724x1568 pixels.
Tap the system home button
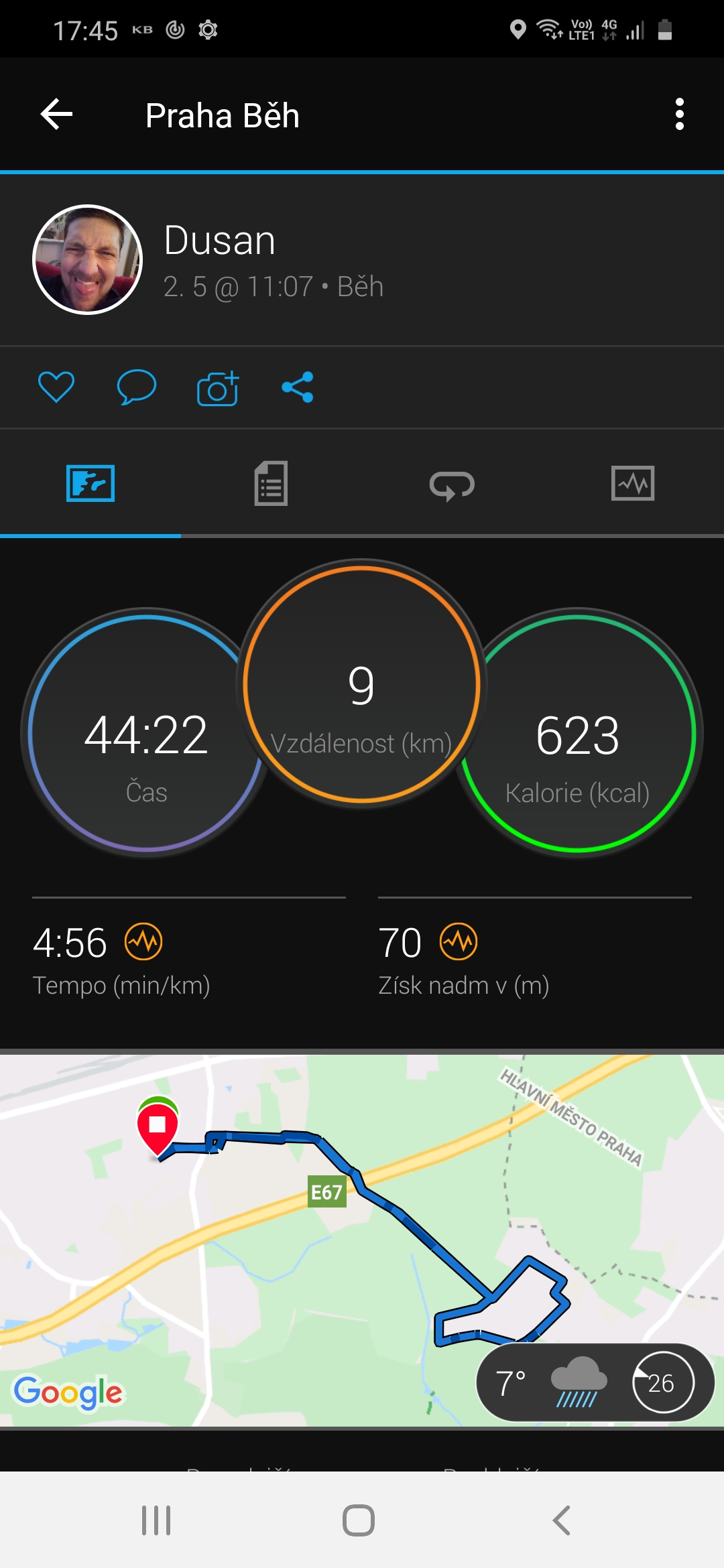(359, 1520)
